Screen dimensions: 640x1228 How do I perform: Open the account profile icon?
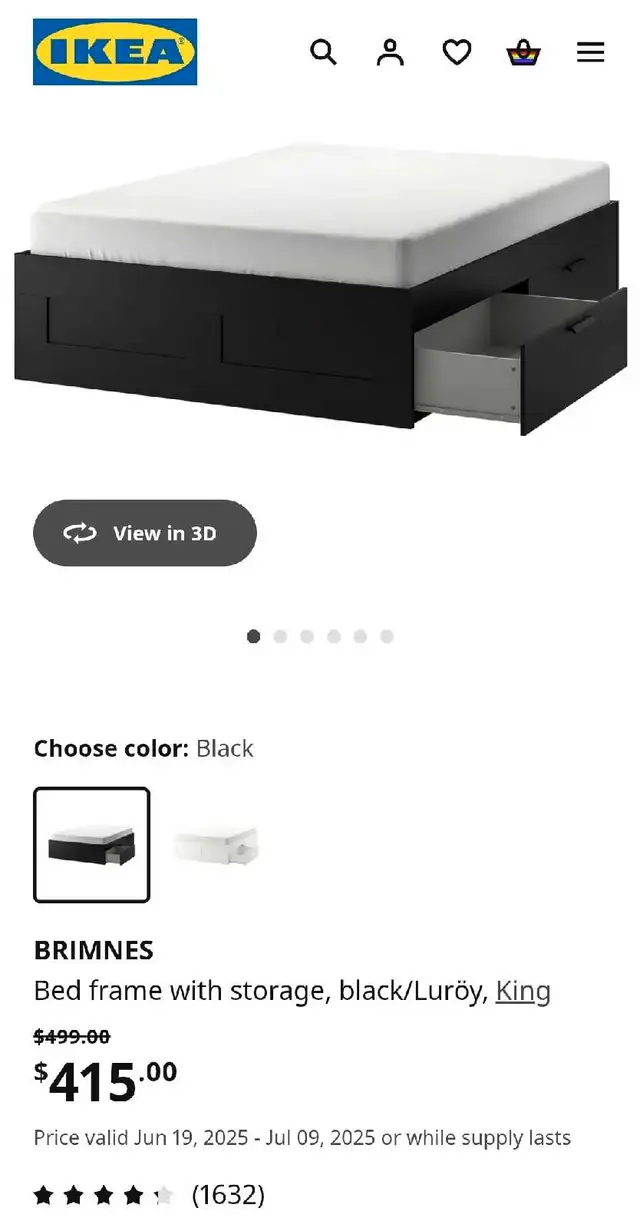[x=390, y=52]
